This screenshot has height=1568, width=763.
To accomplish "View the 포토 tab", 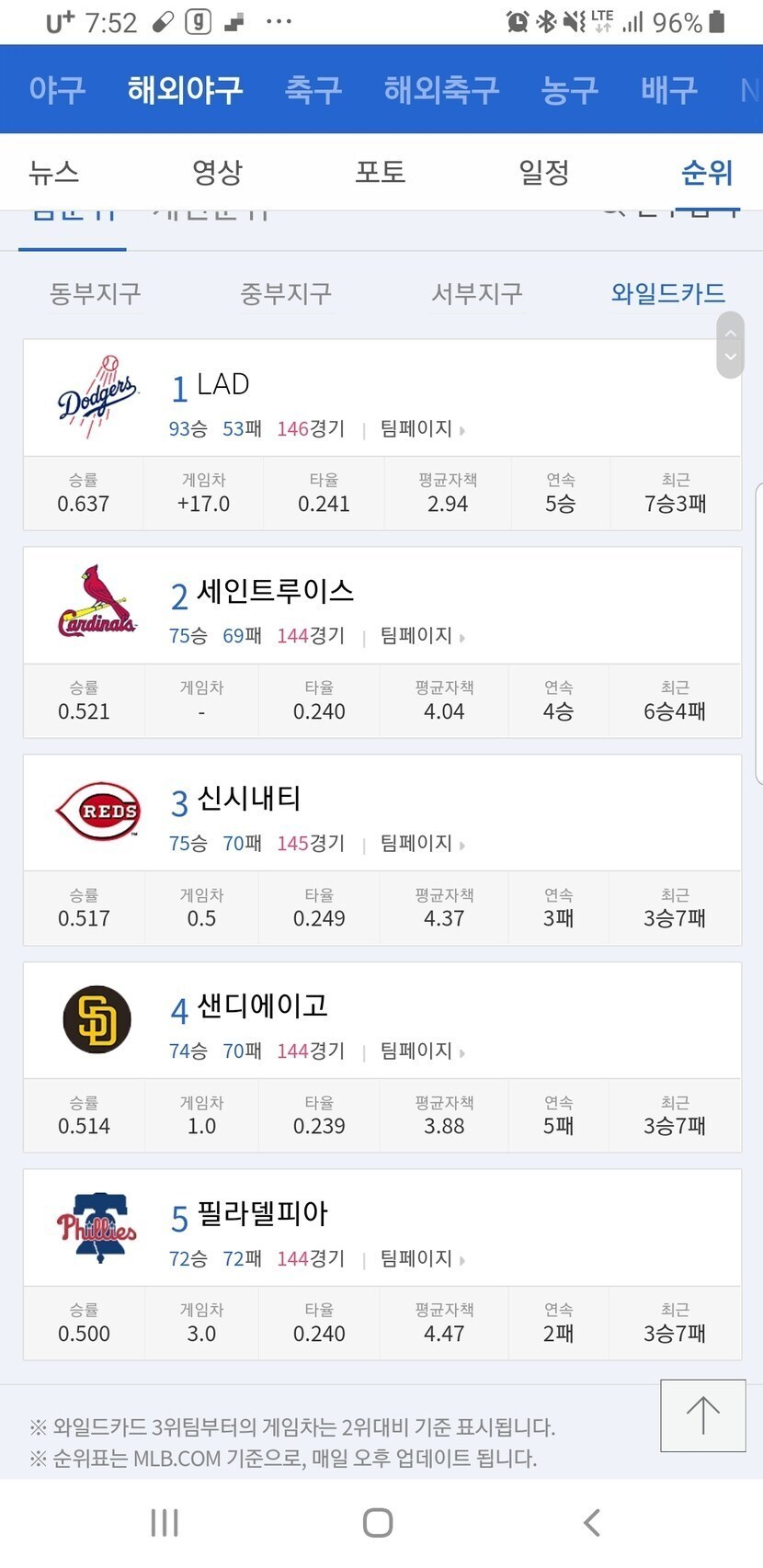I will coord(381,172).
